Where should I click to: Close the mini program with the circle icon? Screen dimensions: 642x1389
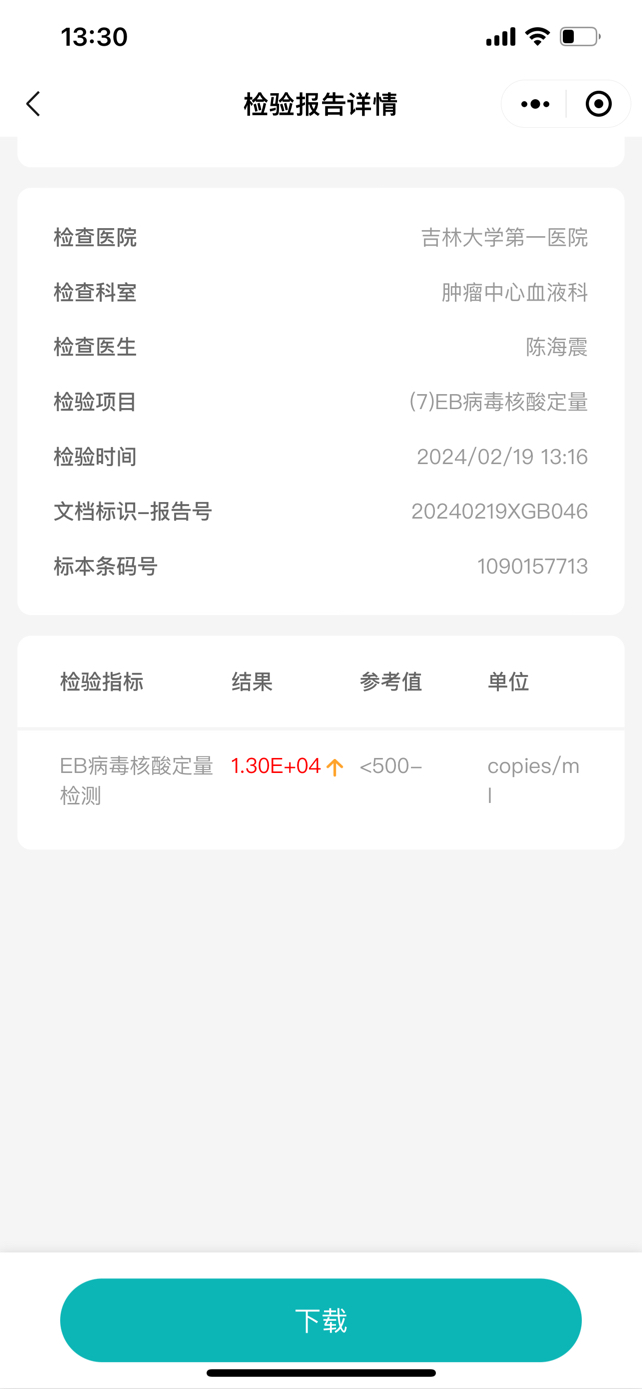pyautogui.click(x=598, y=104)
